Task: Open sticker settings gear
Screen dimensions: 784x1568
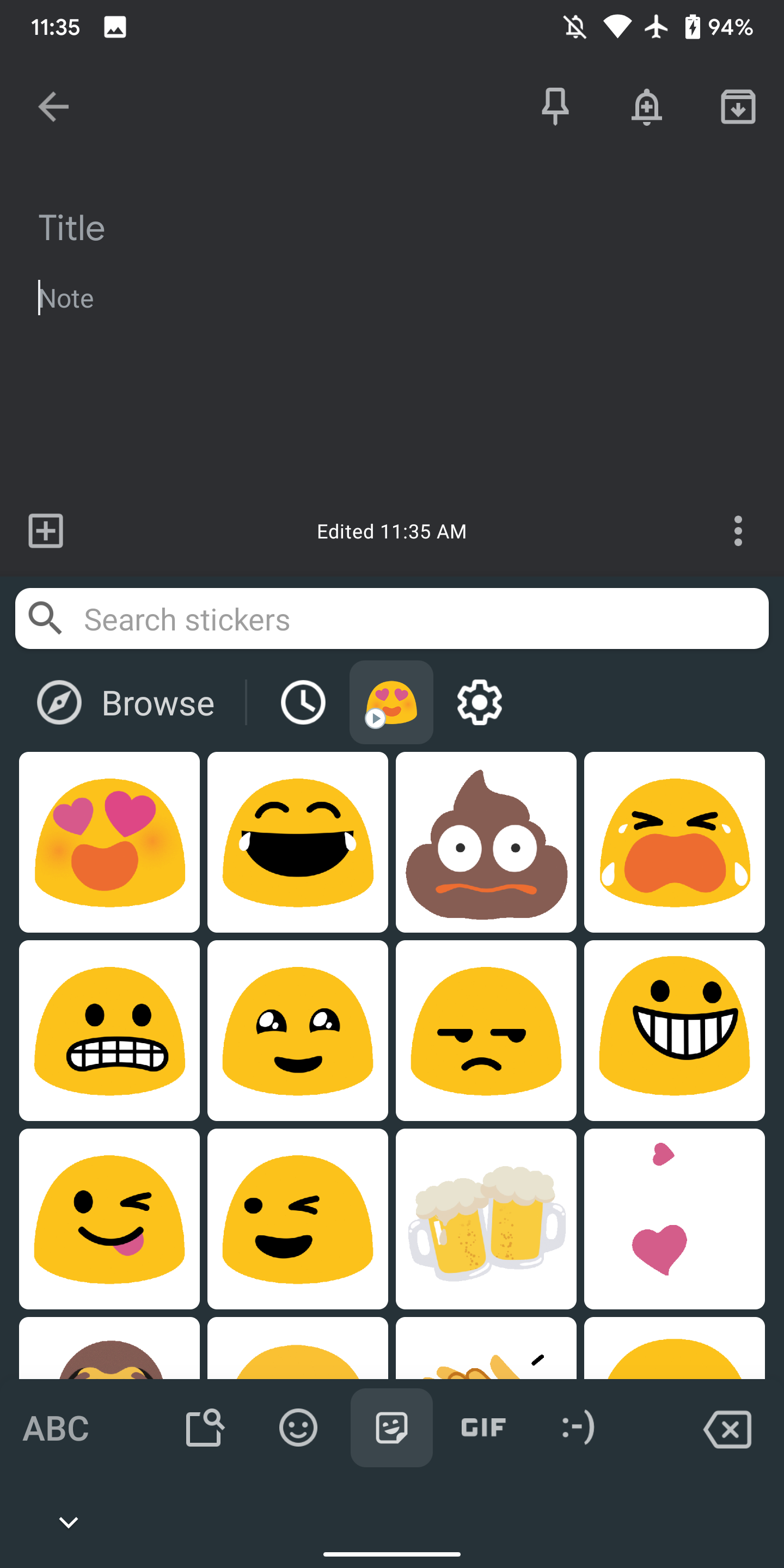Action: click(480, 703)
